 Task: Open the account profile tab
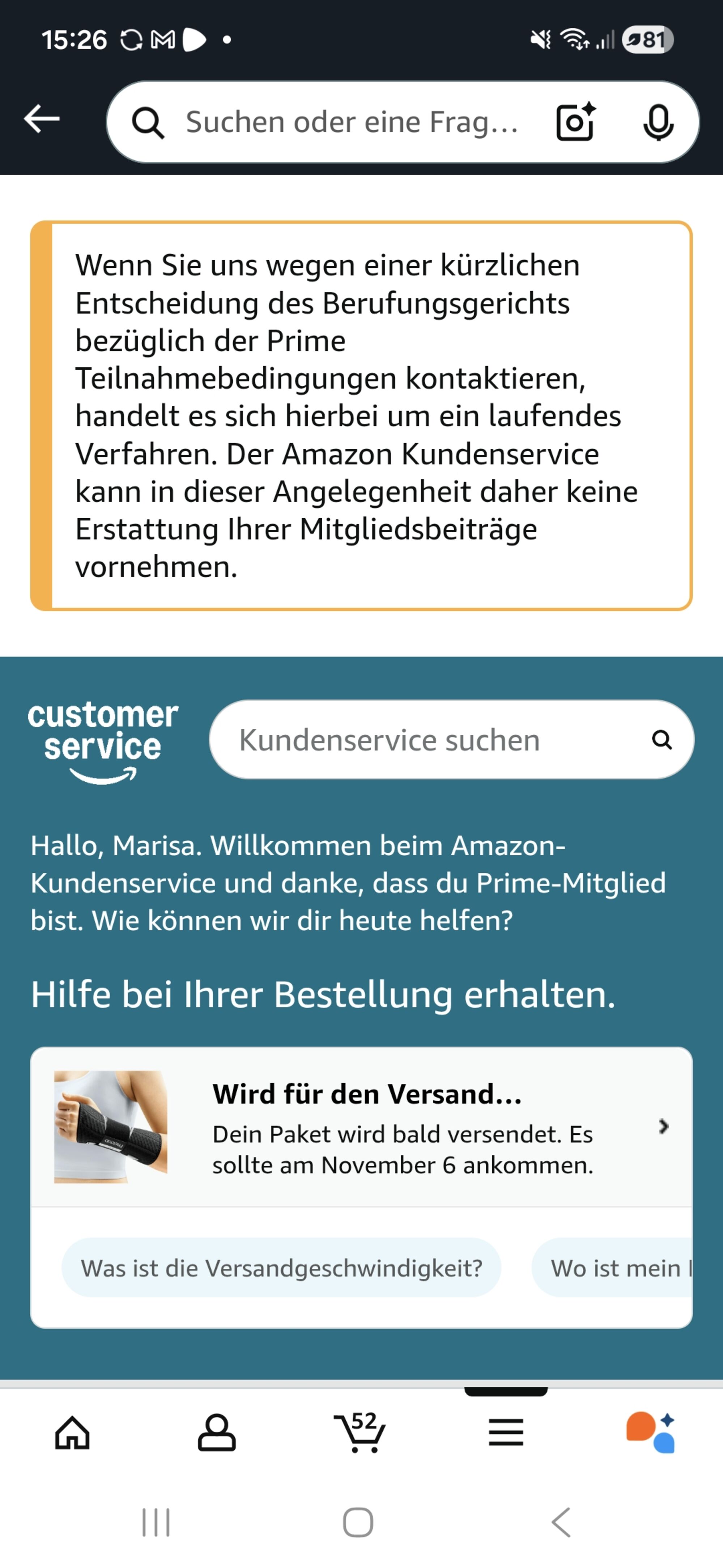click(x=217, y=1433)
